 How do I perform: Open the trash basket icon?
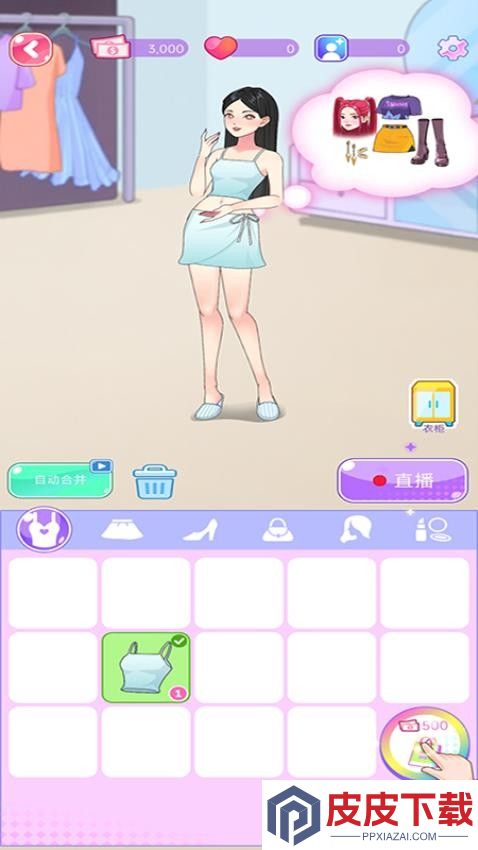click(x=154, y=481)
